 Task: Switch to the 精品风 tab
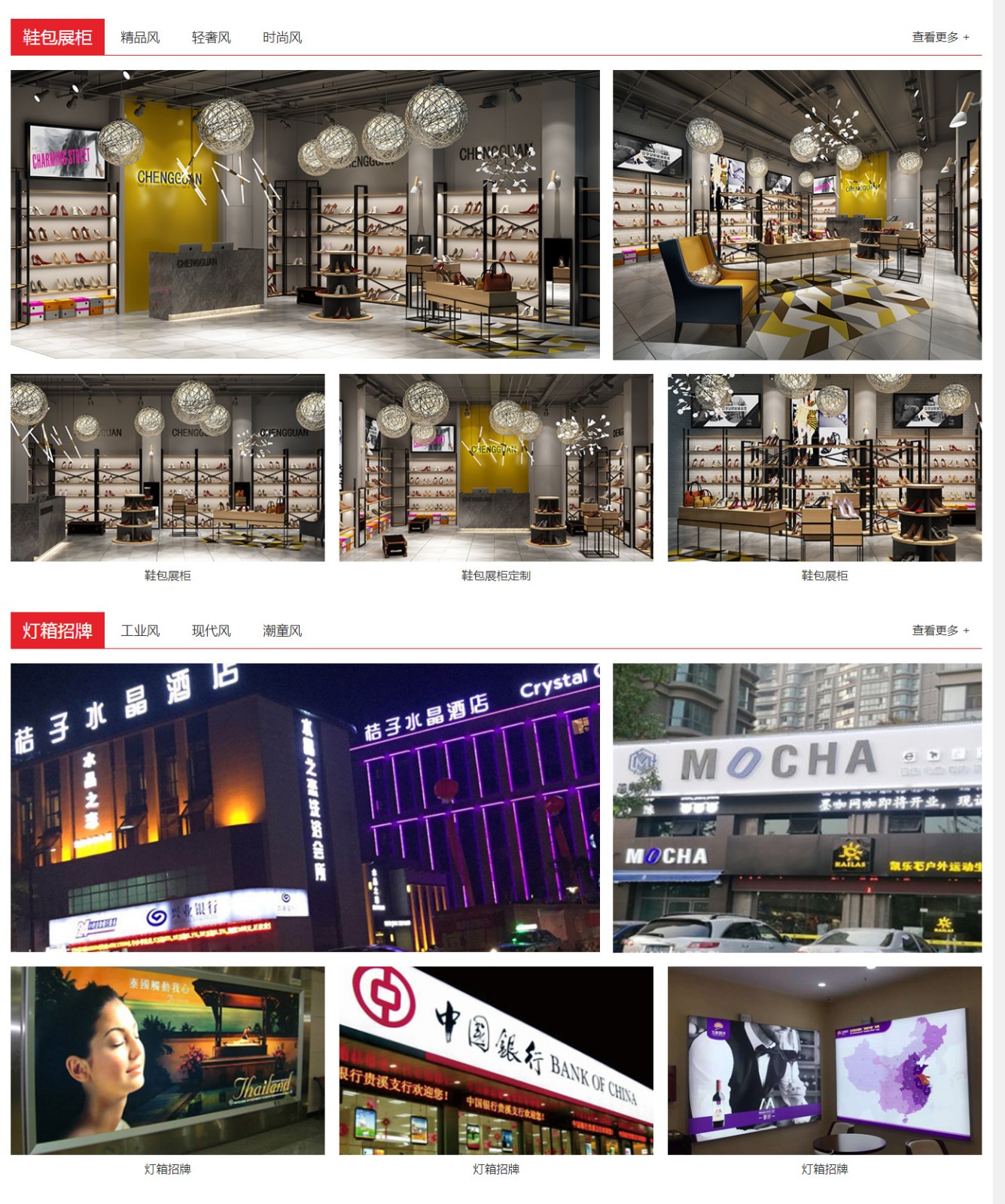click(x=140, y=38)
